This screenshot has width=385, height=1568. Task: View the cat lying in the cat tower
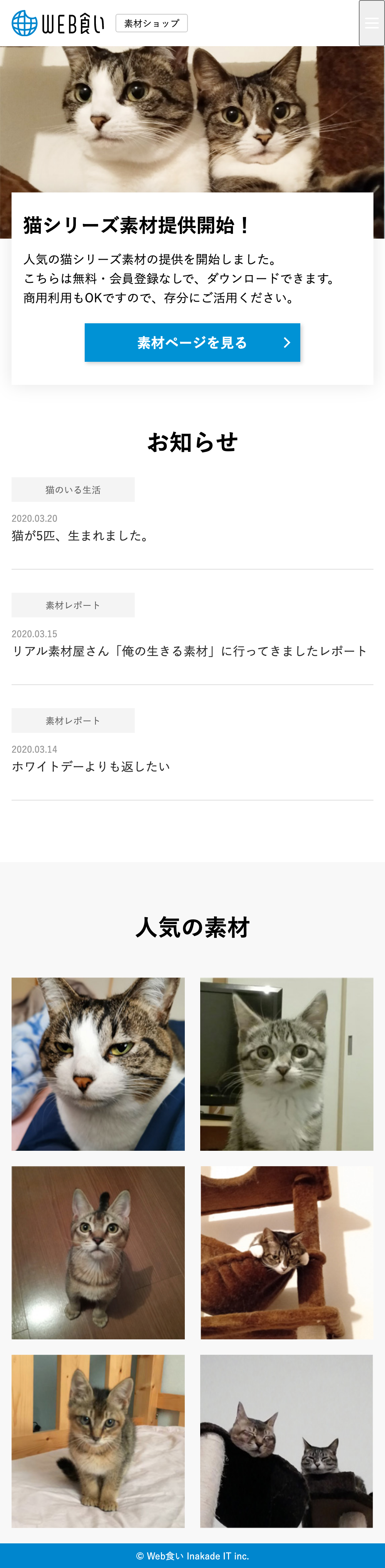click(286, 1253)
